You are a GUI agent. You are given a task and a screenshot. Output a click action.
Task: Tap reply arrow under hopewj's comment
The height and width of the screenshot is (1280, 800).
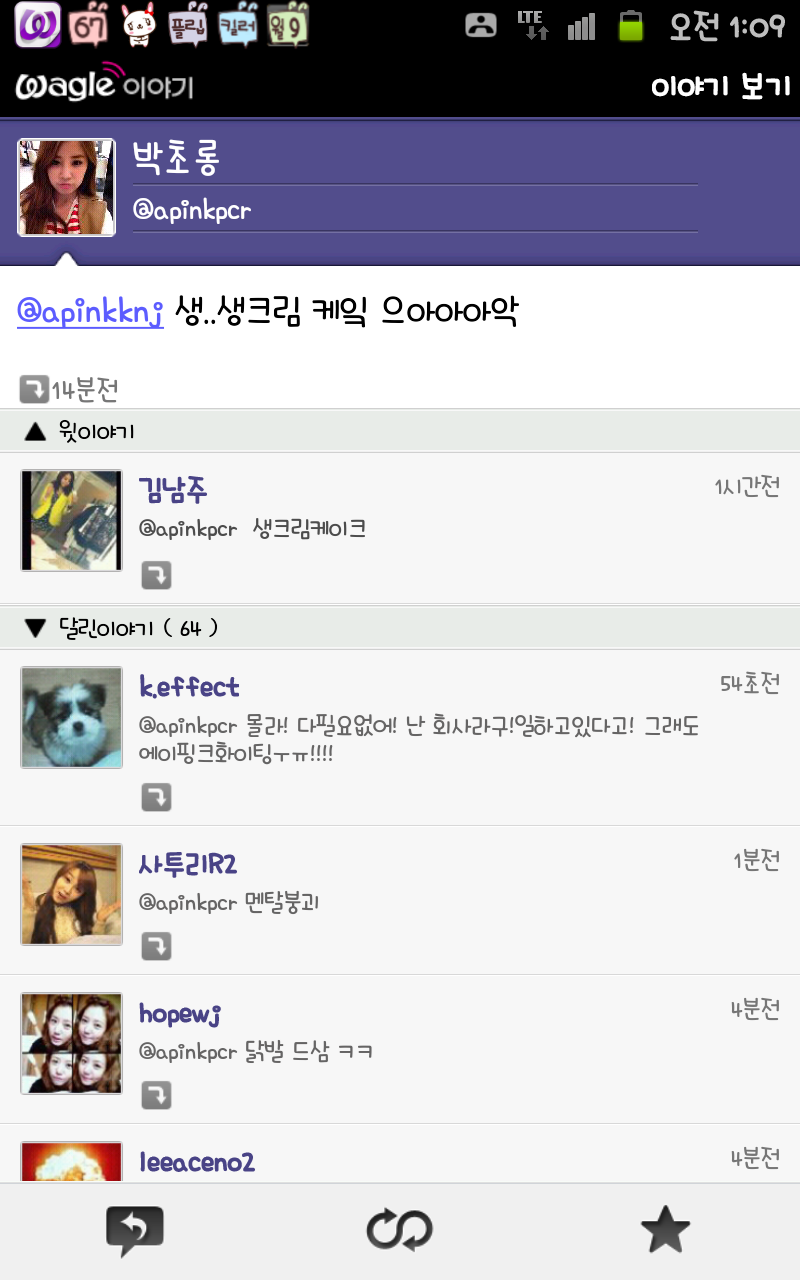[x=156, y=1096]
